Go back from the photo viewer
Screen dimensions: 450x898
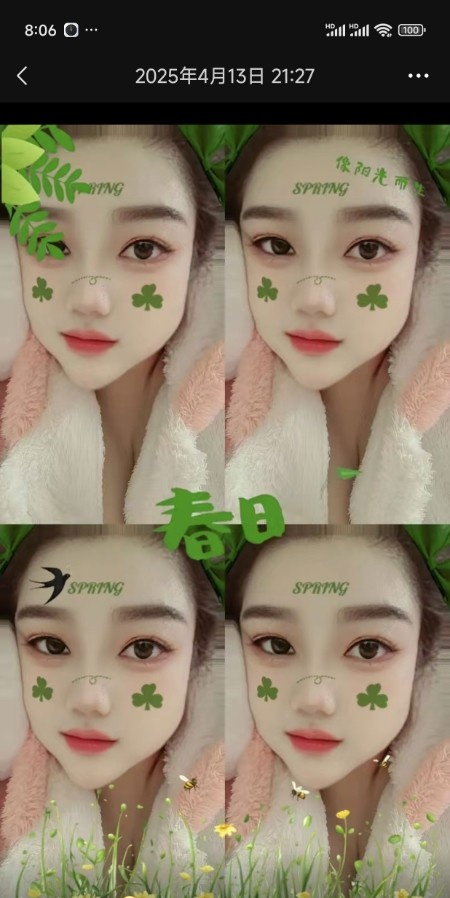point(22,76)
